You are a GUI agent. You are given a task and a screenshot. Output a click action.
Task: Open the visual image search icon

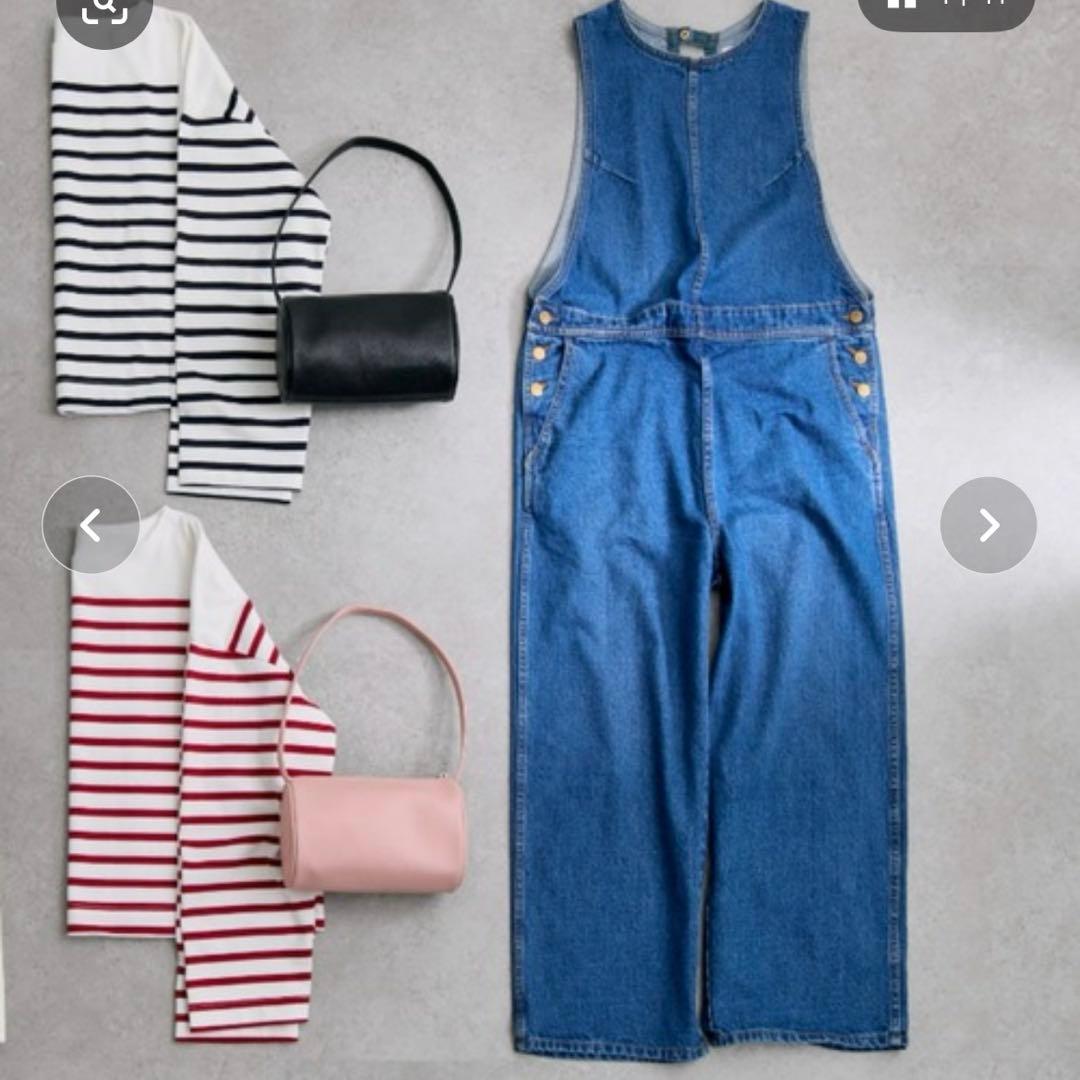tap(105, 12)
